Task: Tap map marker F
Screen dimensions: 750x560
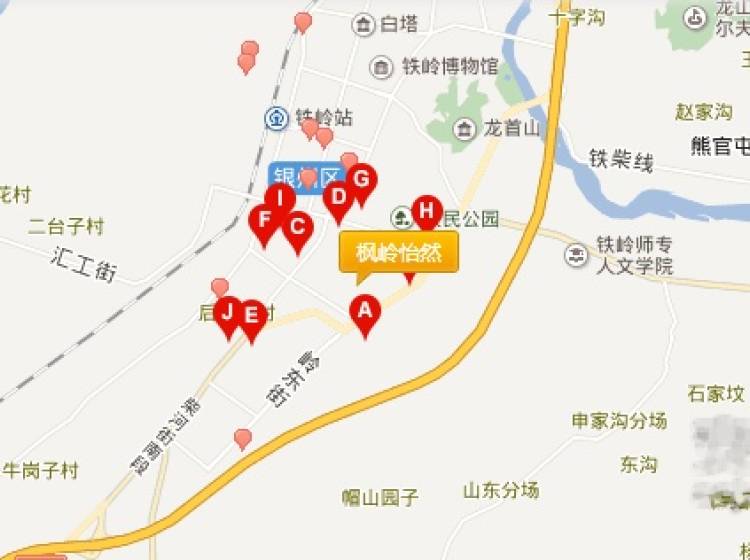Action: tap(265, 220)
